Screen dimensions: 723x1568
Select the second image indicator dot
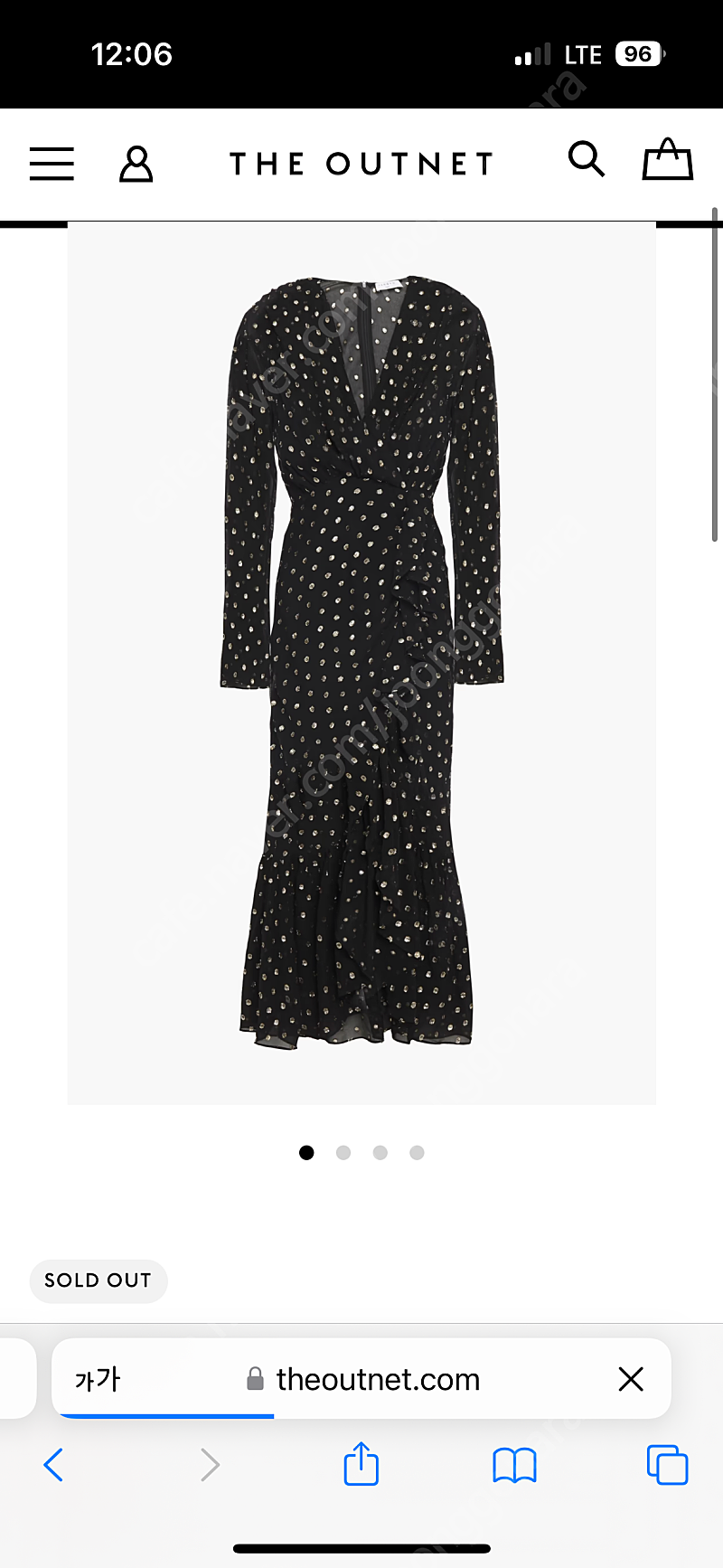coord(343,1152)
